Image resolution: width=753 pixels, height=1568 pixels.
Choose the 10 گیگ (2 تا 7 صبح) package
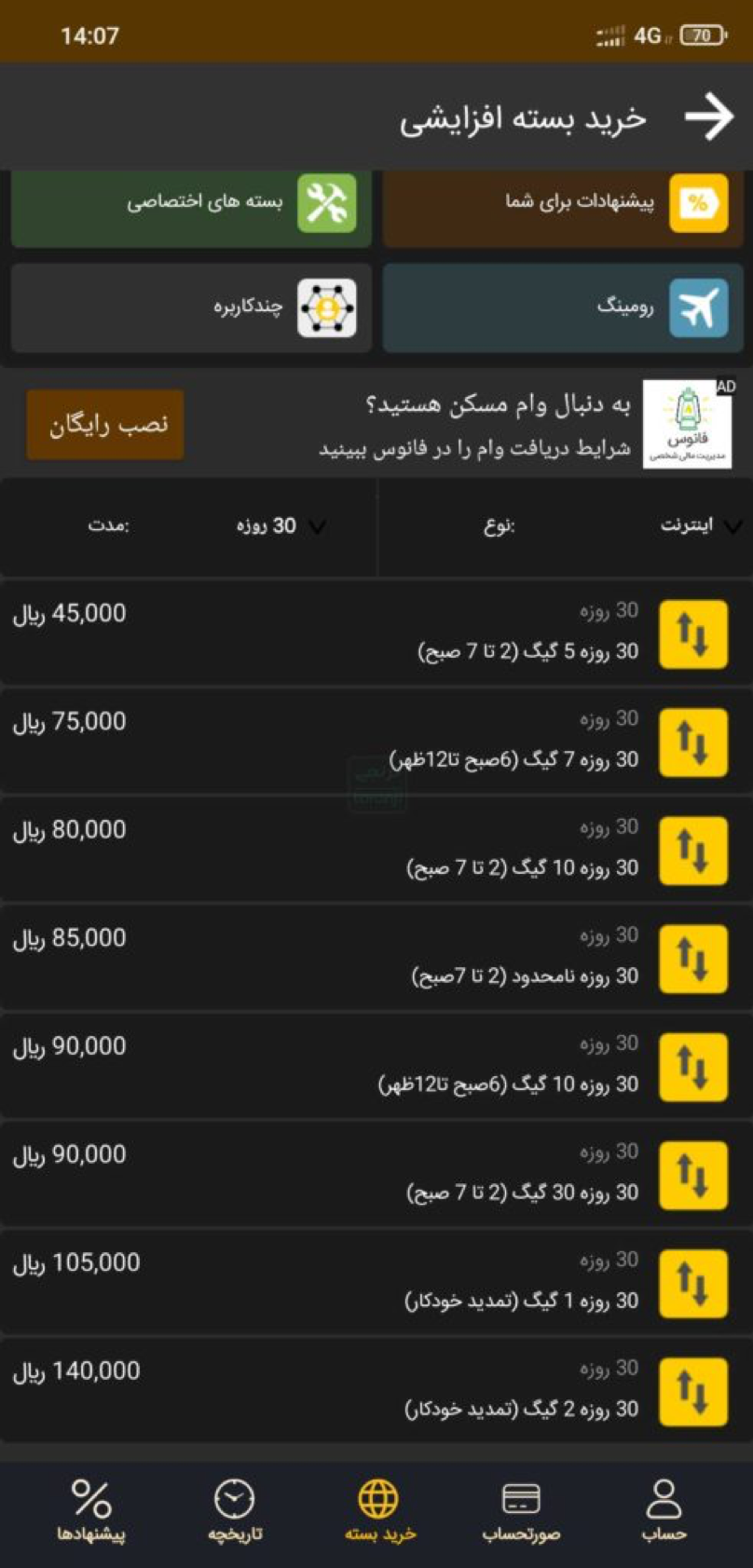[x=376, y=850]
